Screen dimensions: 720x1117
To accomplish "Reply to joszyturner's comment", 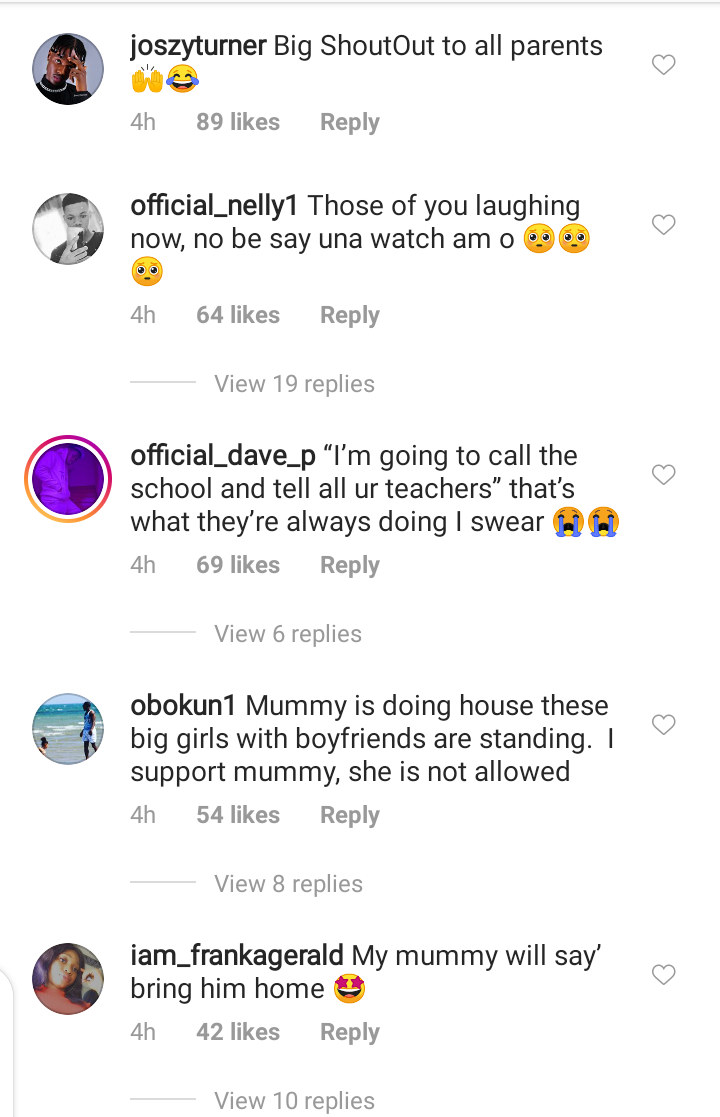I will point(349,122).
